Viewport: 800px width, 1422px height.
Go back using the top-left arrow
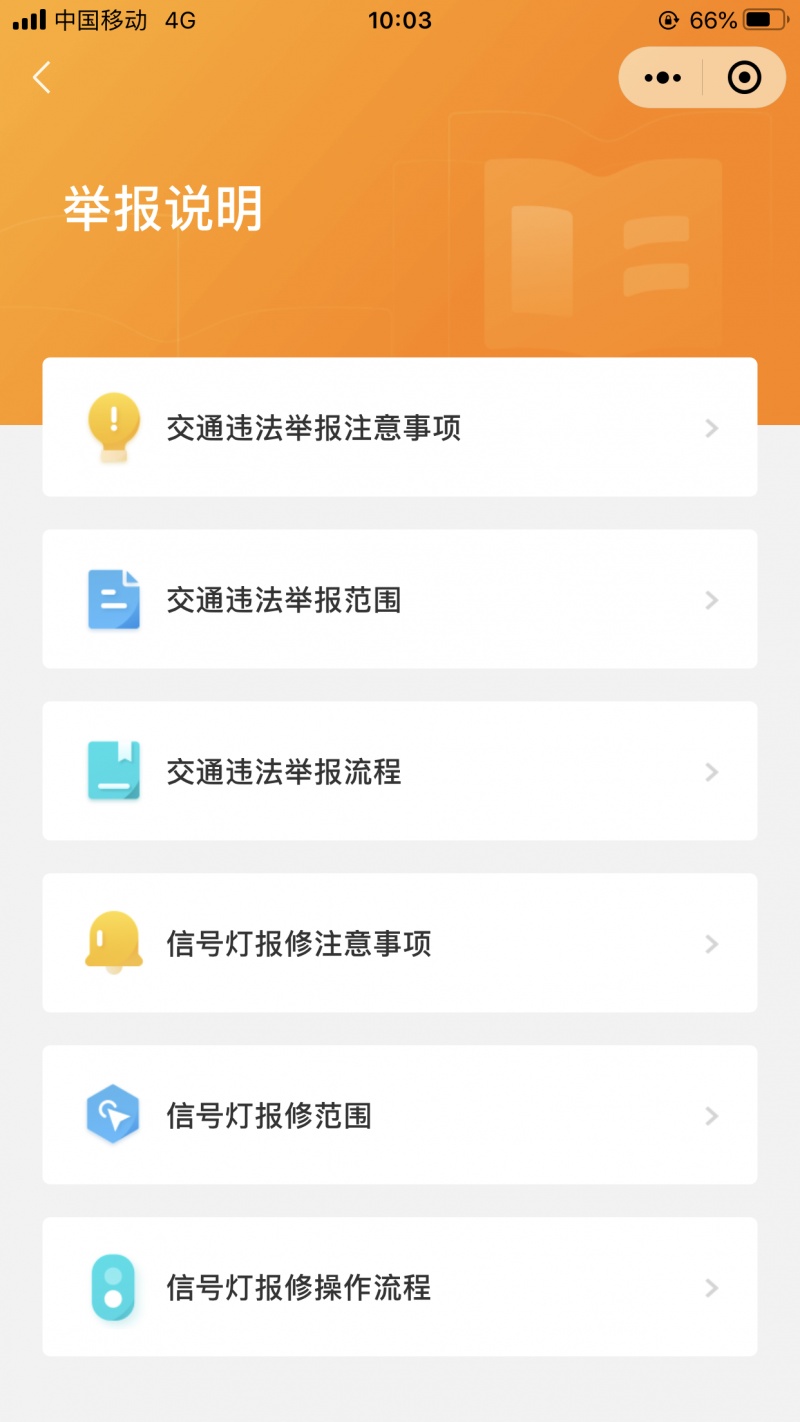pos(41,77)
